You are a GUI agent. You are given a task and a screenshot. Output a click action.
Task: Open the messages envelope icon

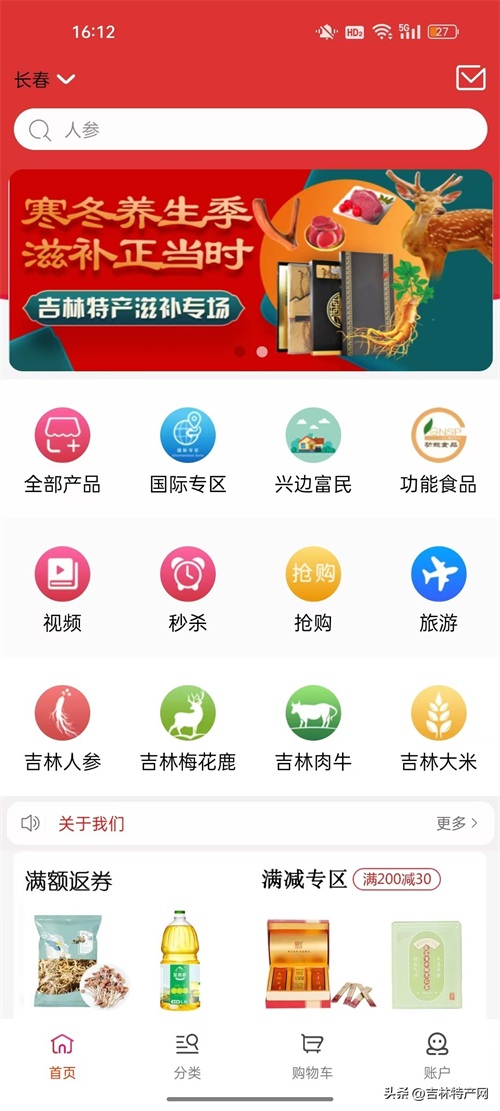click(x=470, y=78)
